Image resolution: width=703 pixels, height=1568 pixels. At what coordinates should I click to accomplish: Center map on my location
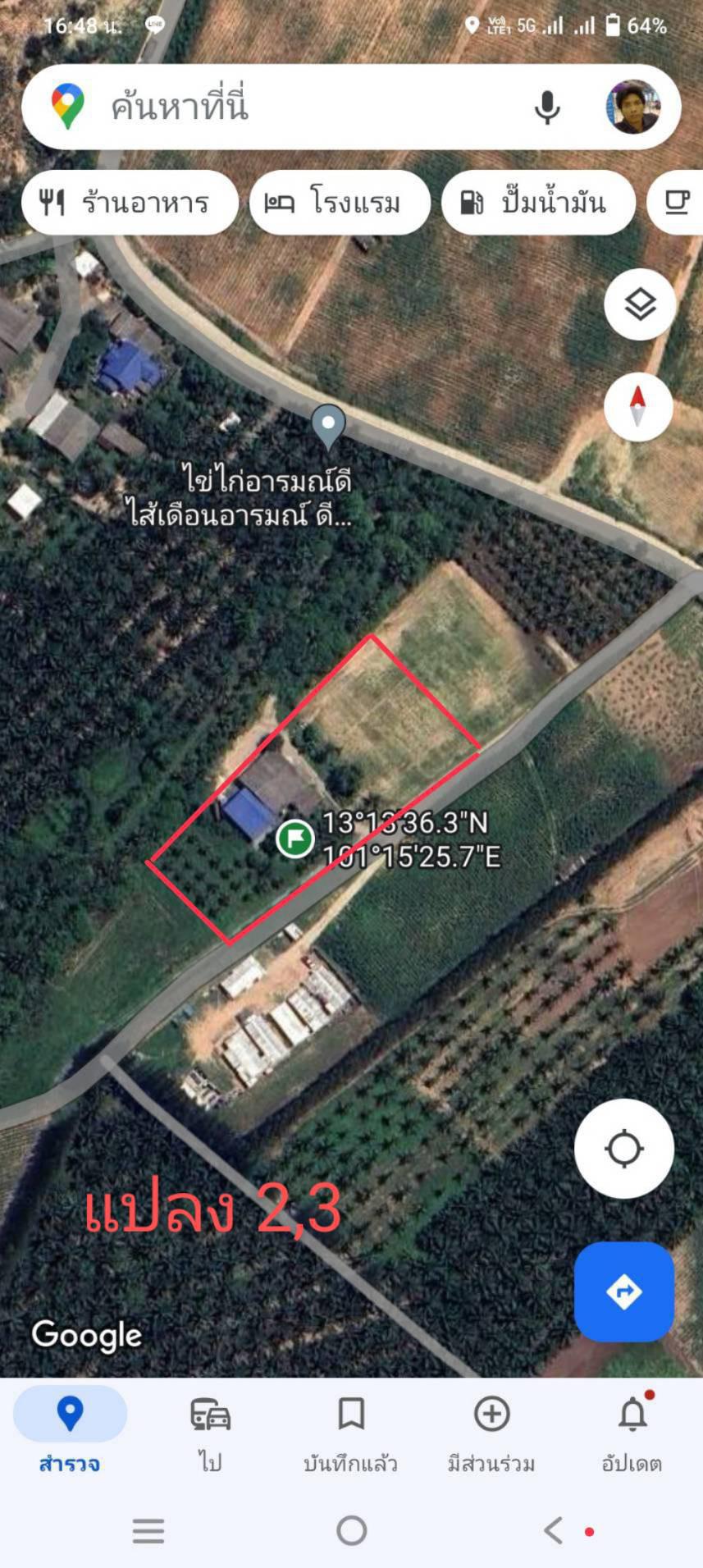coord(623,1149)
